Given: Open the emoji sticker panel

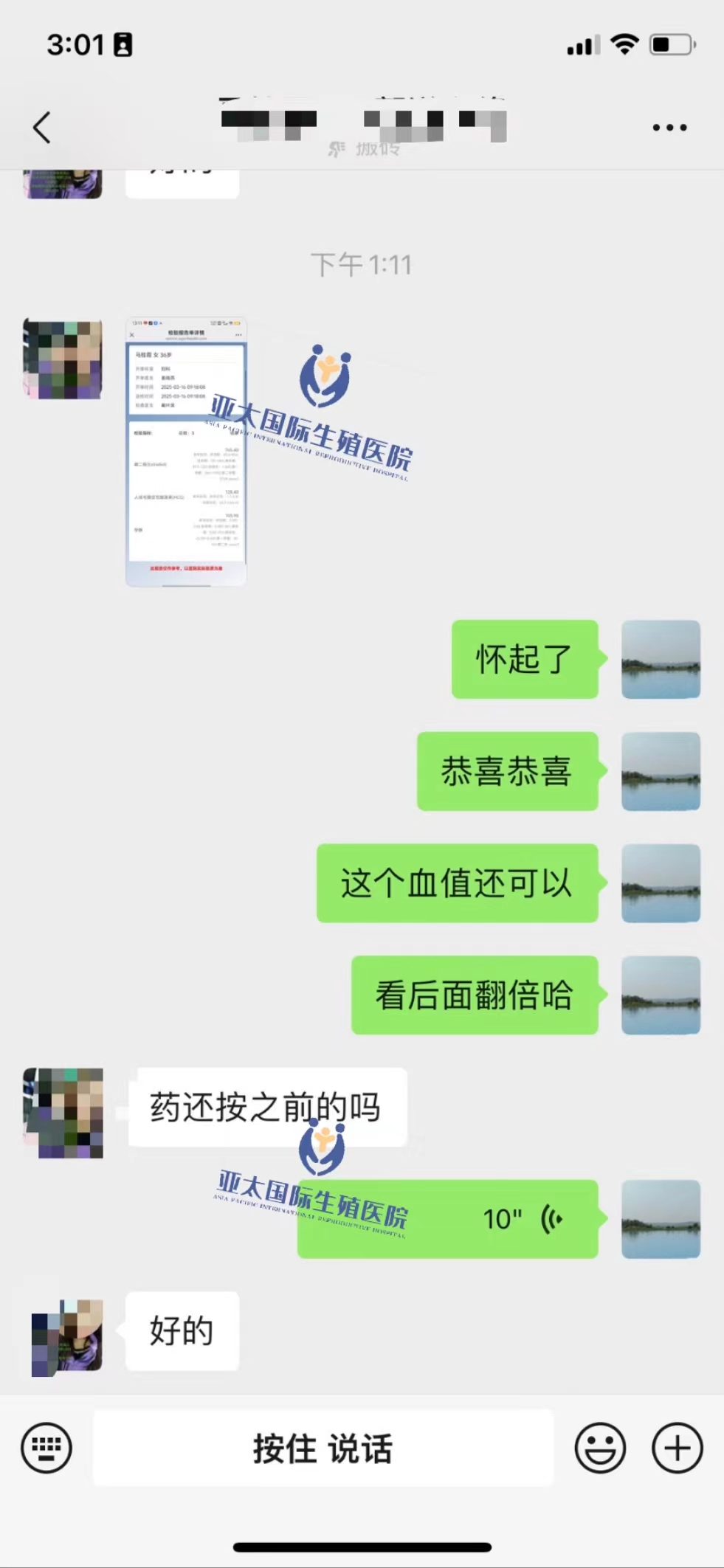Looking at the screenshot, I should tap(600, 1448).
